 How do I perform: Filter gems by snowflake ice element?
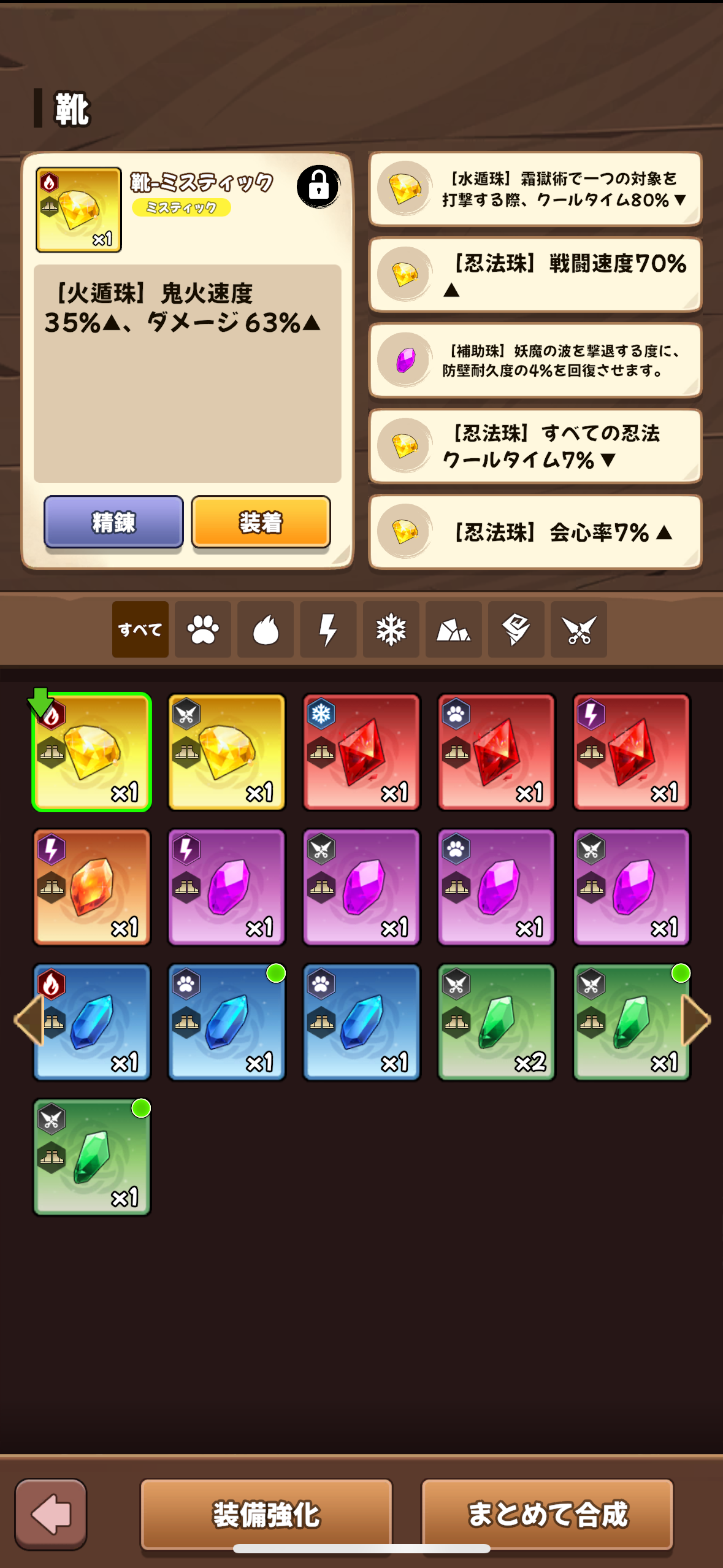391,629
